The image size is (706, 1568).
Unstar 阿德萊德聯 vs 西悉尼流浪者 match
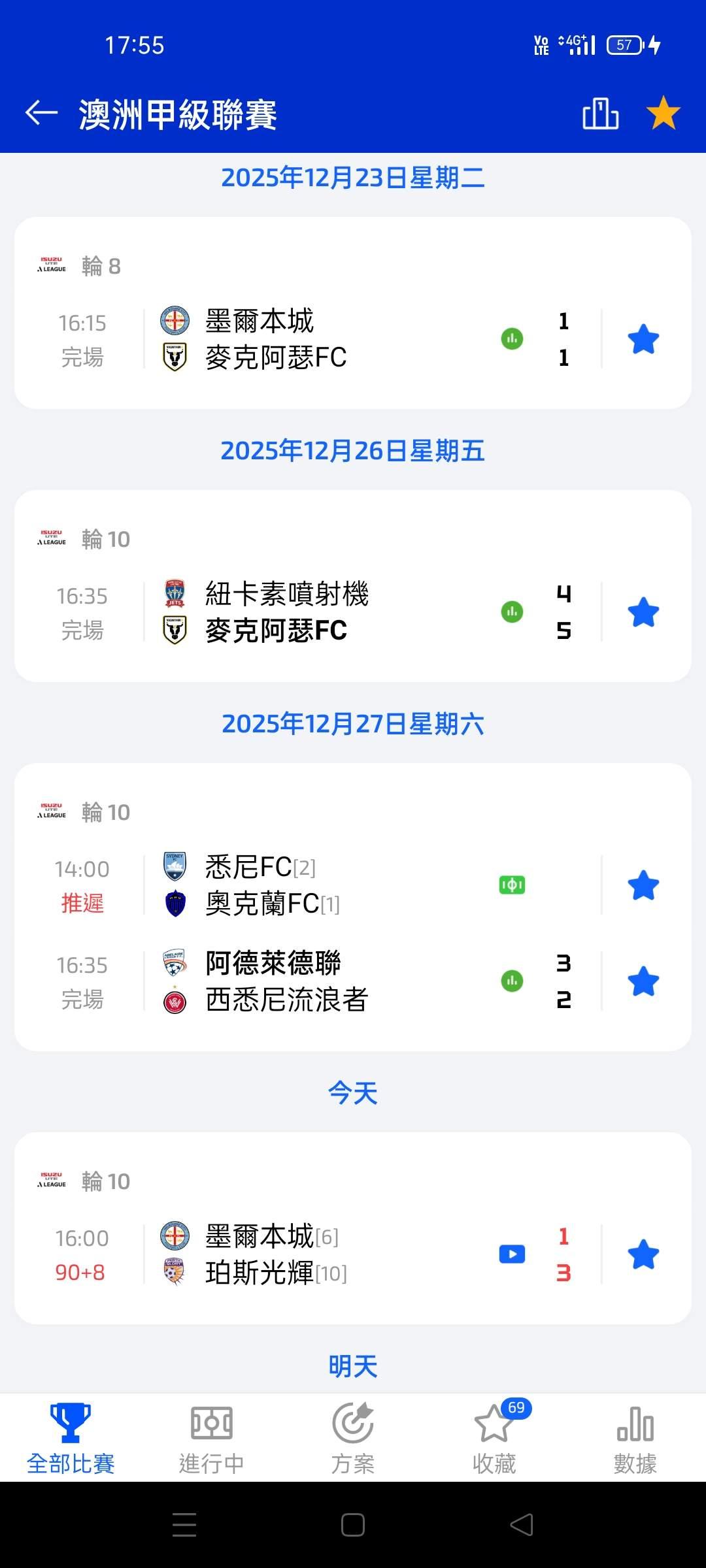point(643,982)
